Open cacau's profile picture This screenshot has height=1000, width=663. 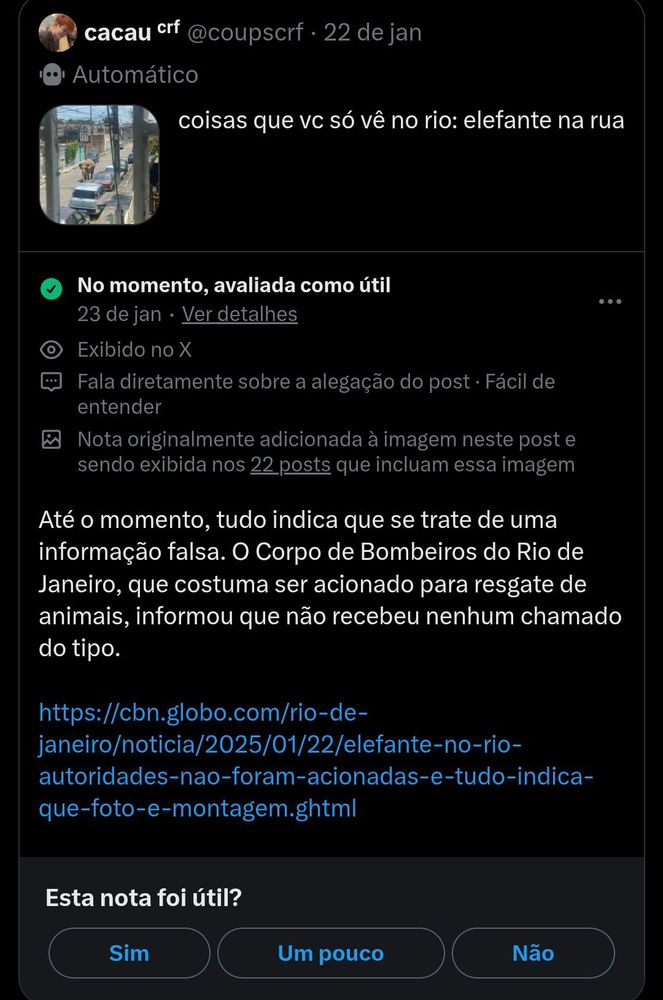[x=57, y=33]
